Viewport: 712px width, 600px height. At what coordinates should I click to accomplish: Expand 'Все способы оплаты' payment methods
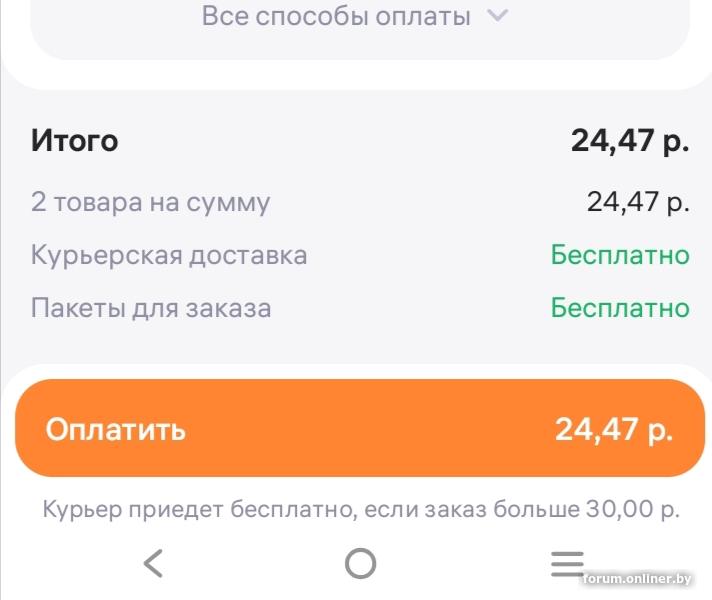coord(355,17)
